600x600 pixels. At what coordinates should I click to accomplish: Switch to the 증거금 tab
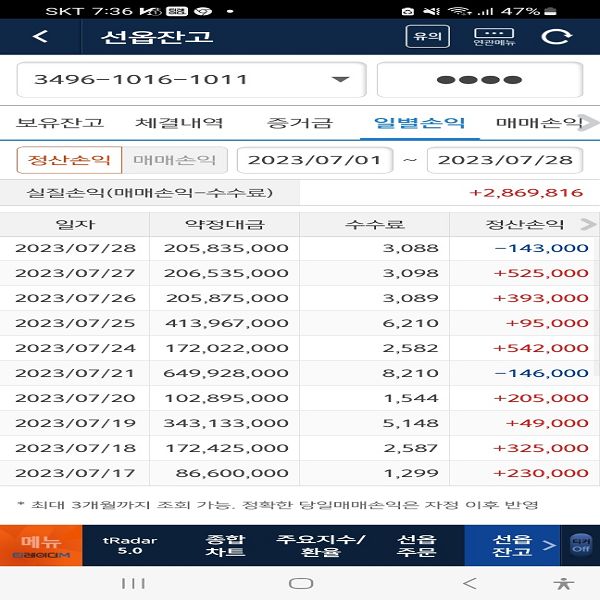tap(299, 123)
